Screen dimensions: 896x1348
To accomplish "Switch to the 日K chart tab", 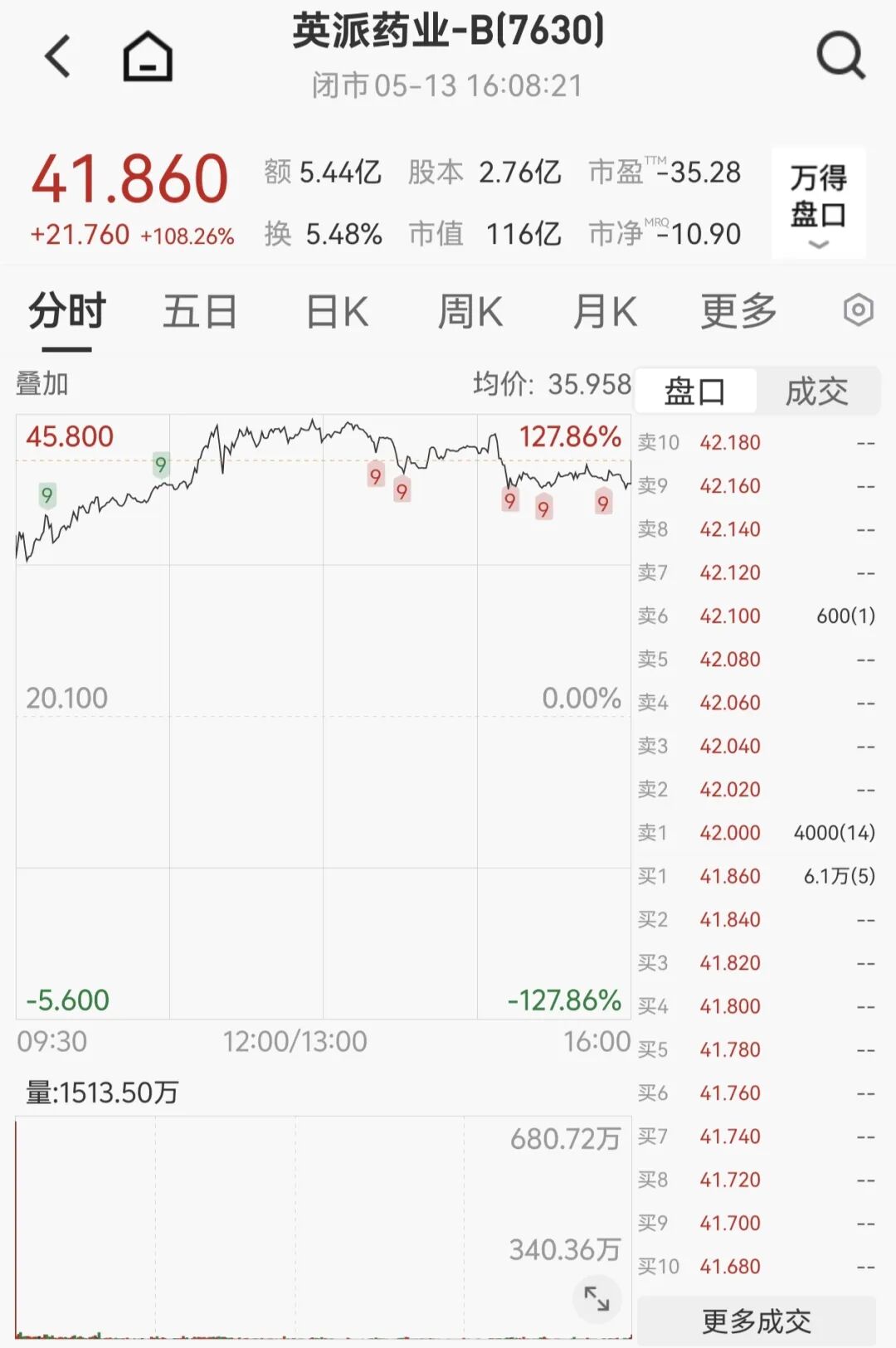I will point(337,313).
